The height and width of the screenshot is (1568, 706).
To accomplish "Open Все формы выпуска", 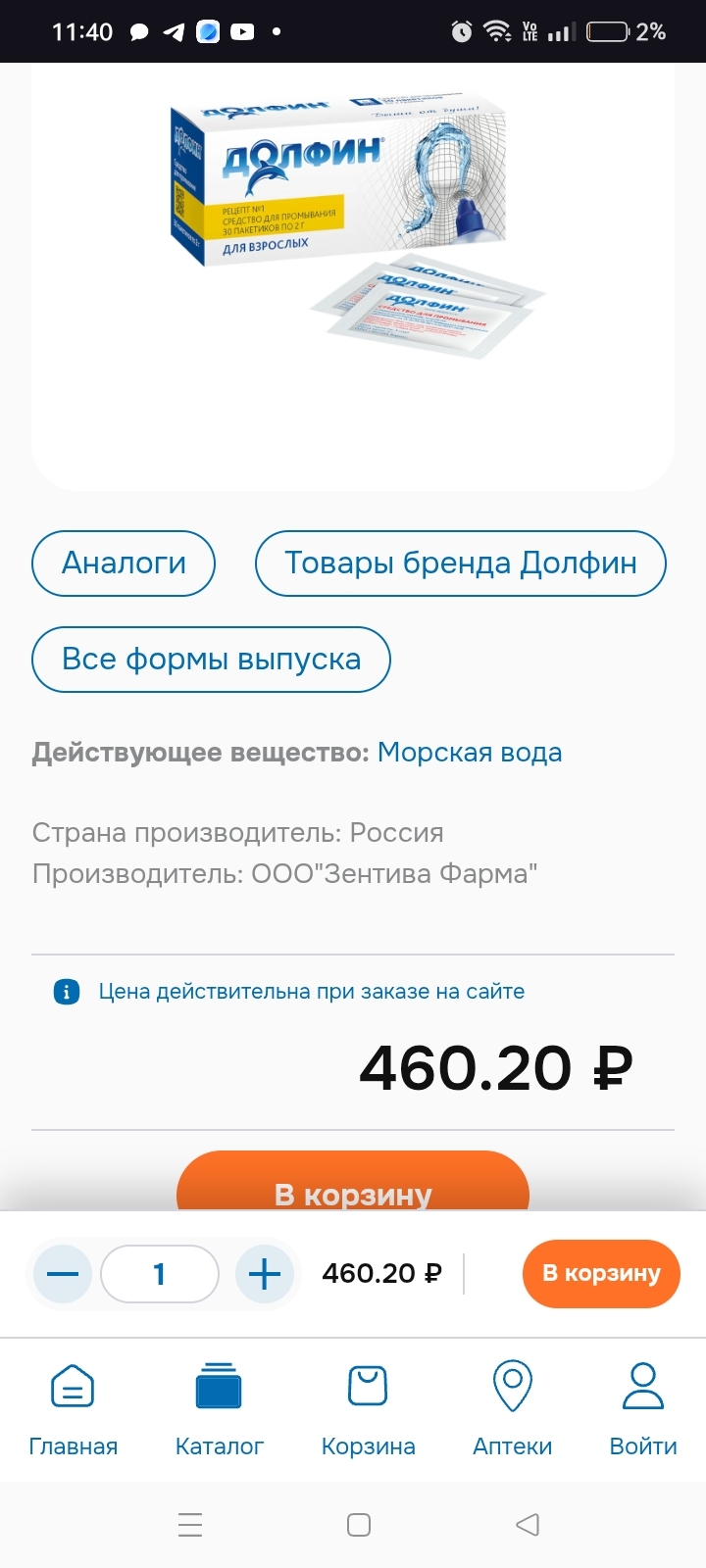I will 211,660.
